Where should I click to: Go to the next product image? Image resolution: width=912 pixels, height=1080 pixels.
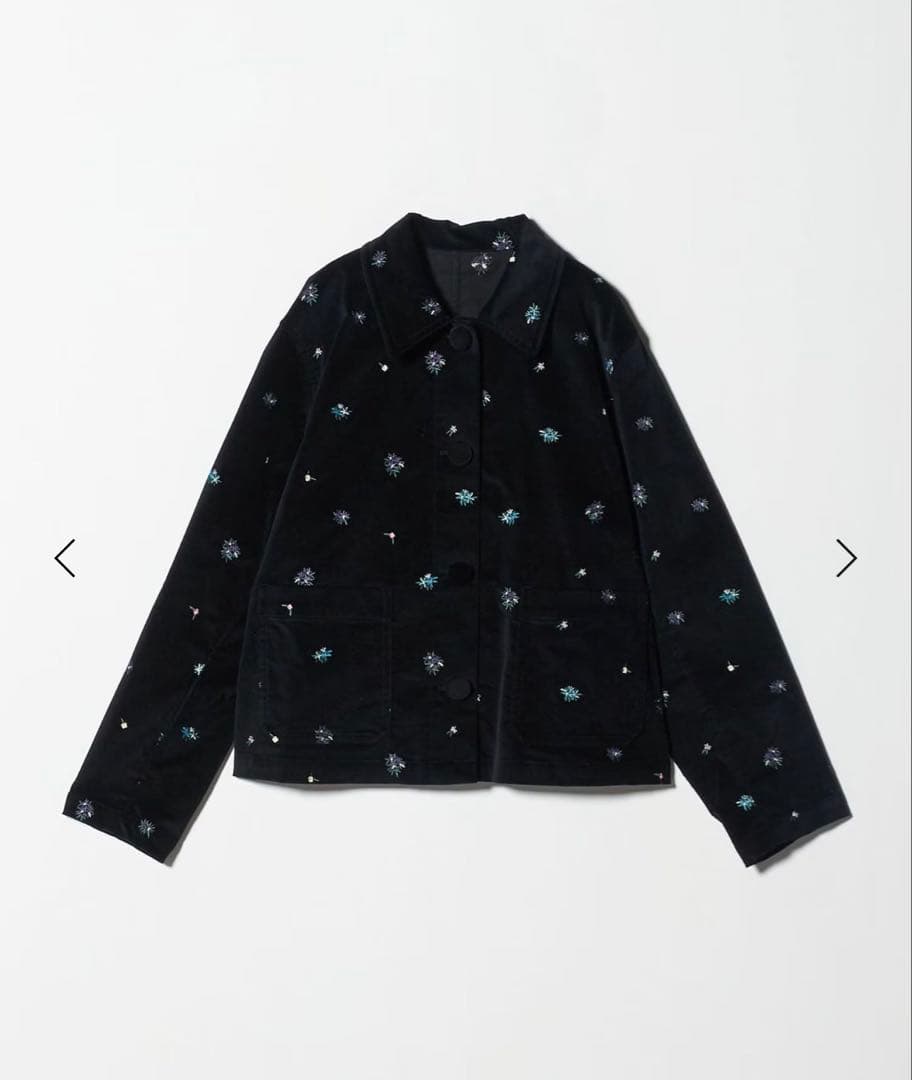click(846, 558)
